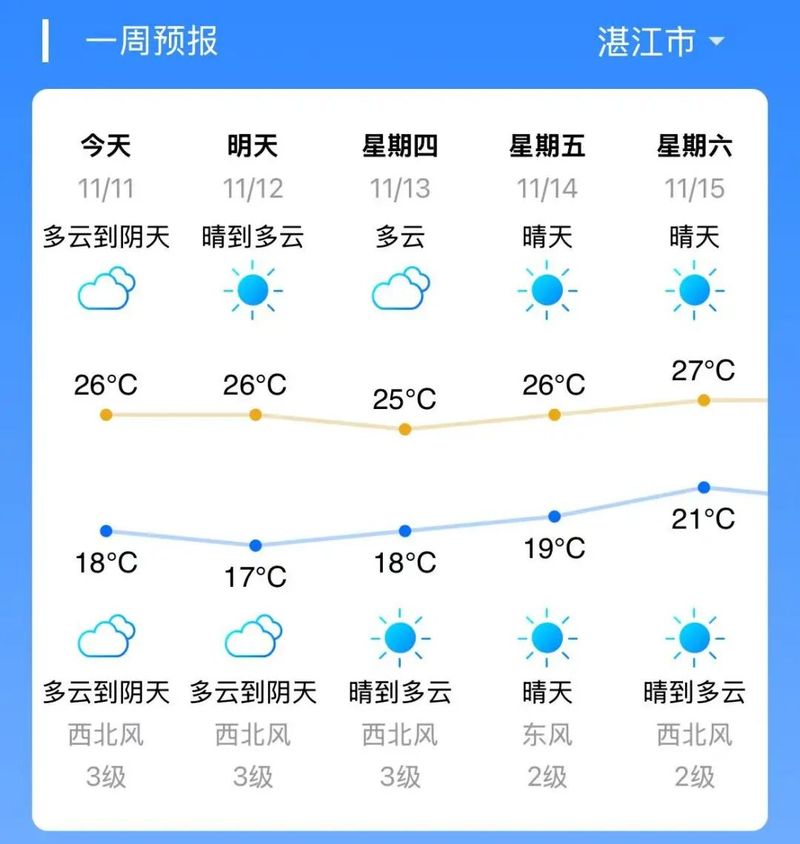Open the 湛江市 city selector dropdown
This screenshot has width=800, height=844.
click(x=655, y=44)
